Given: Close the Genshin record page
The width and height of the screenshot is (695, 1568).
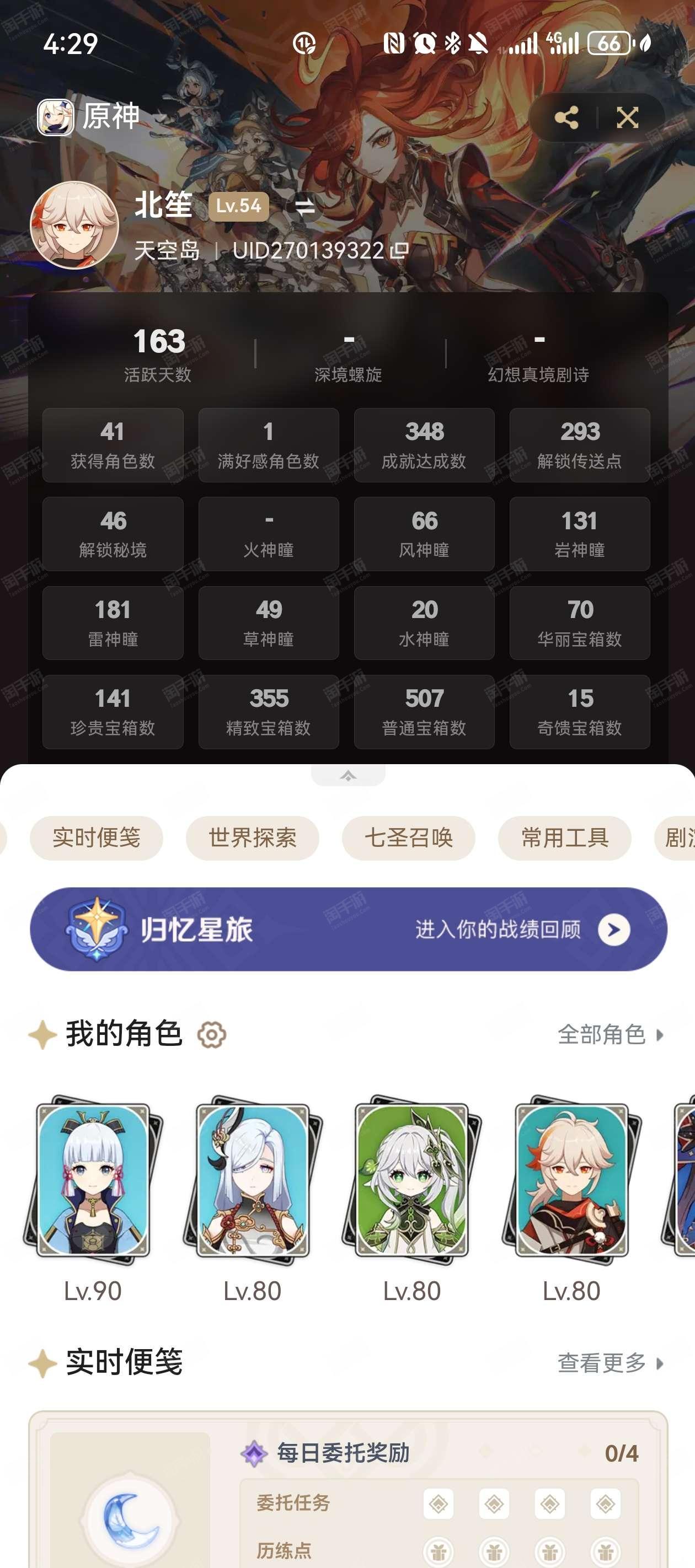Looking at the screenshot, I should click(627, 117).
